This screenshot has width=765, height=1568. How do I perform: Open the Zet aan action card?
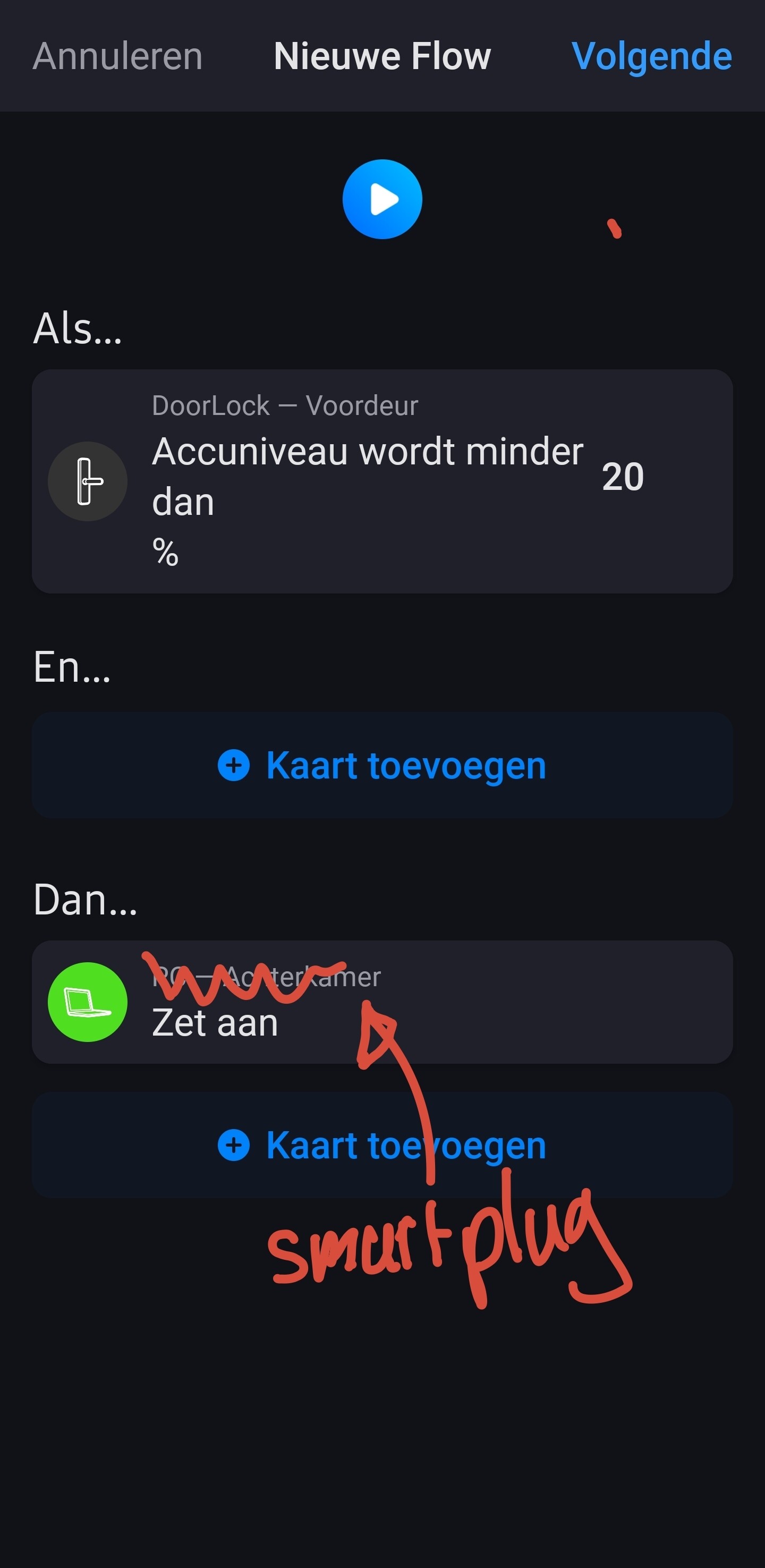382,1002
